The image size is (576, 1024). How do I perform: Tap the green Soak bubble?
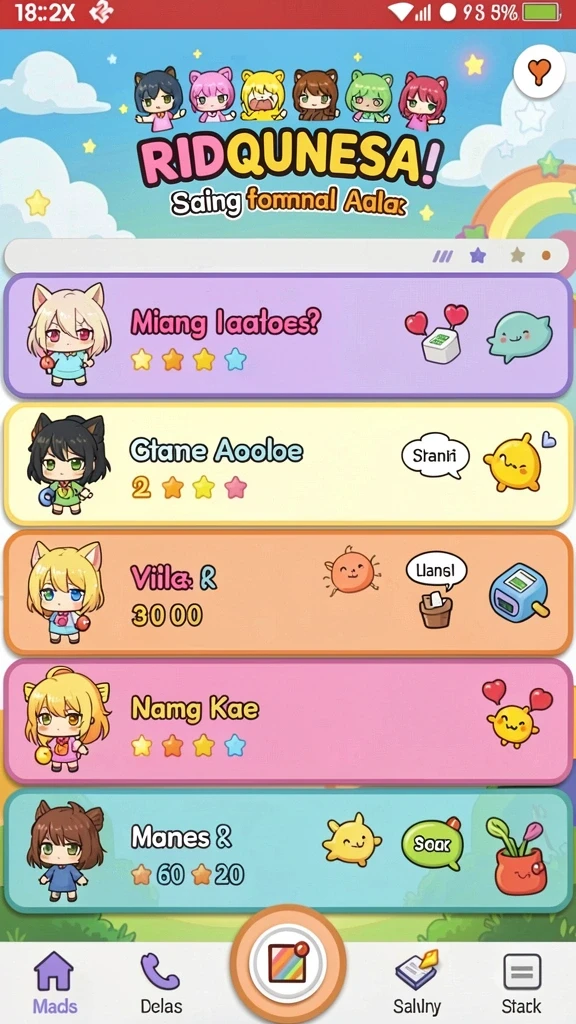[432, 844]
